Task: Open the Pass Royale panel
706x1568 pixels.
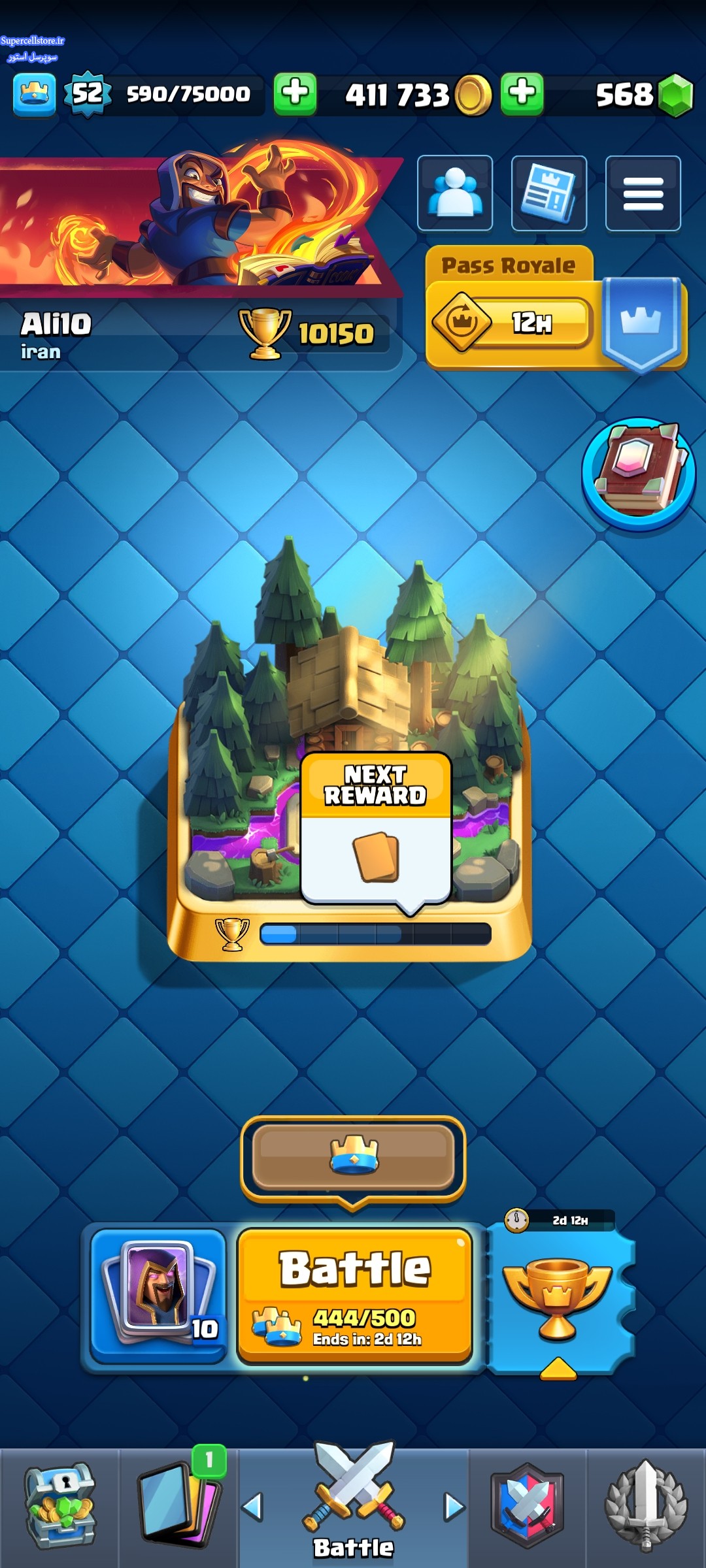Action: [556, 308]
